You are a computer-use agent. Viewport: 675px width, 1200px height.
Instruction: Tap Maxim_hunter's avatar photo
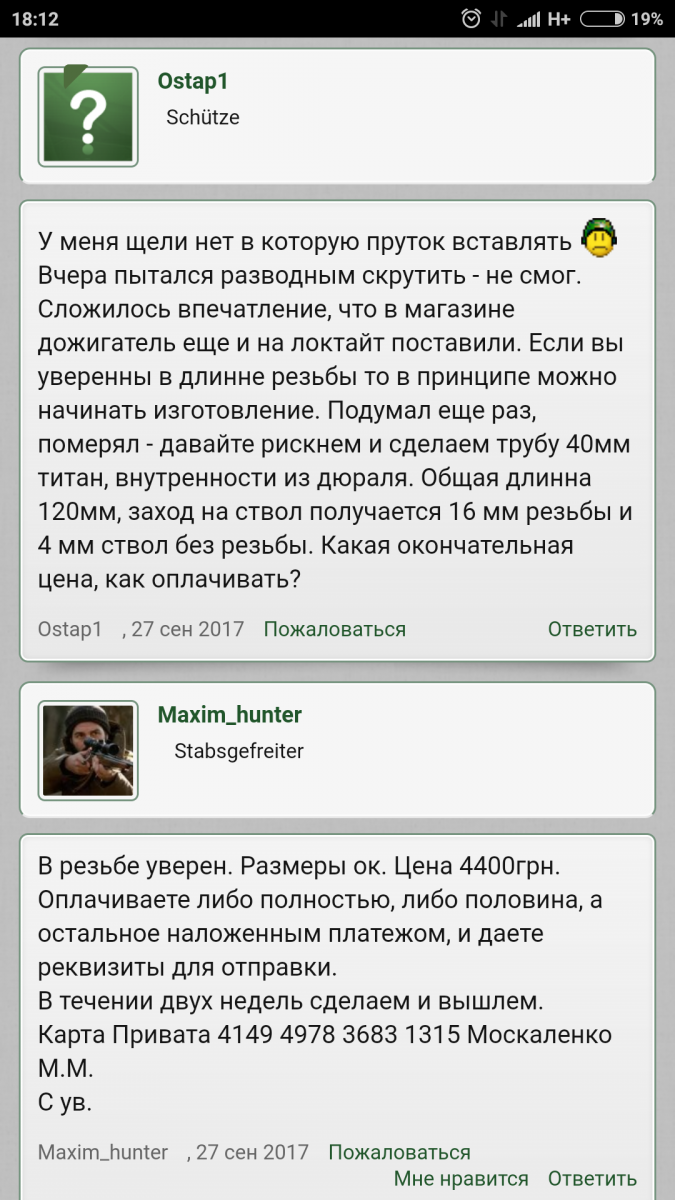point(88,750)
